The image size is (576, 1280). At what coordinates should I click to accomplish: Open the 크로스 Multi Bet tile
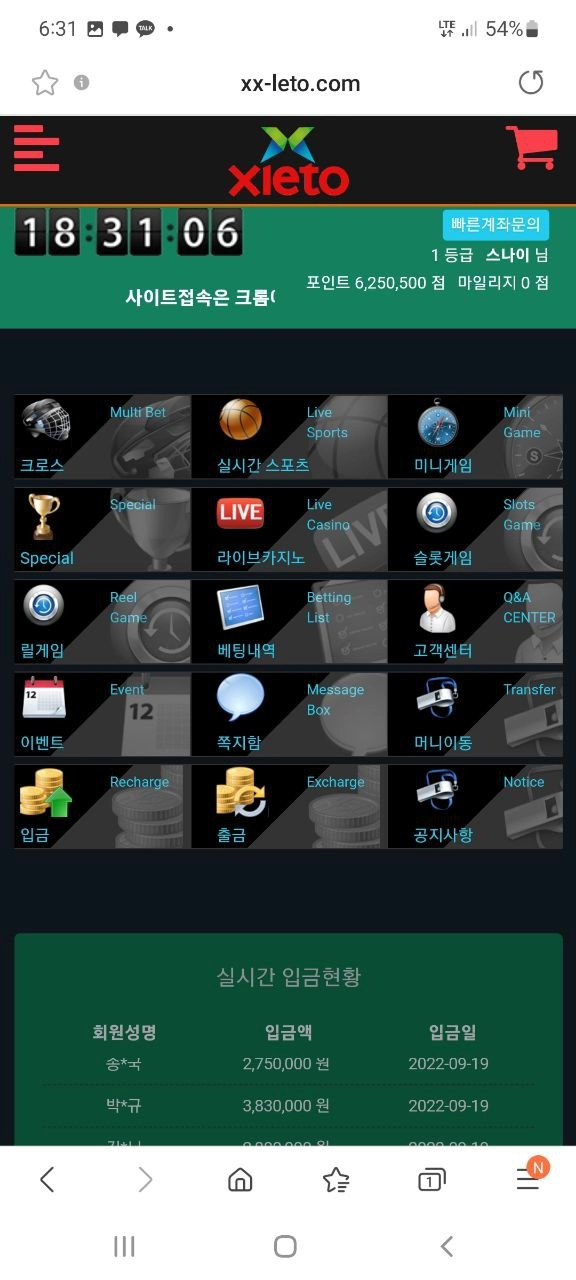(102, 437)
